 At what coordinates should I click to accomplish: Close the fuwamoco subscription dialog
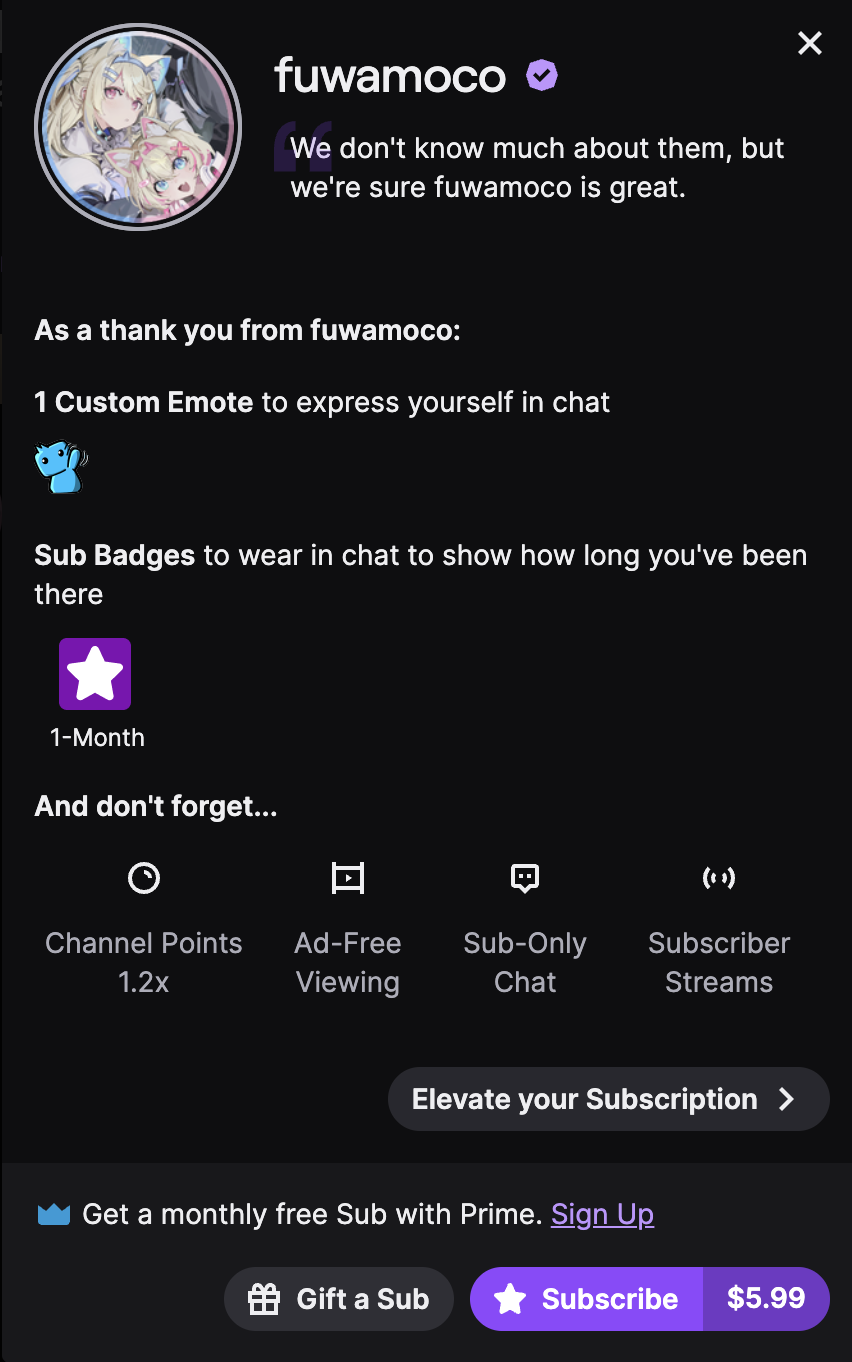pyautogui.click(x=809, y=43)
